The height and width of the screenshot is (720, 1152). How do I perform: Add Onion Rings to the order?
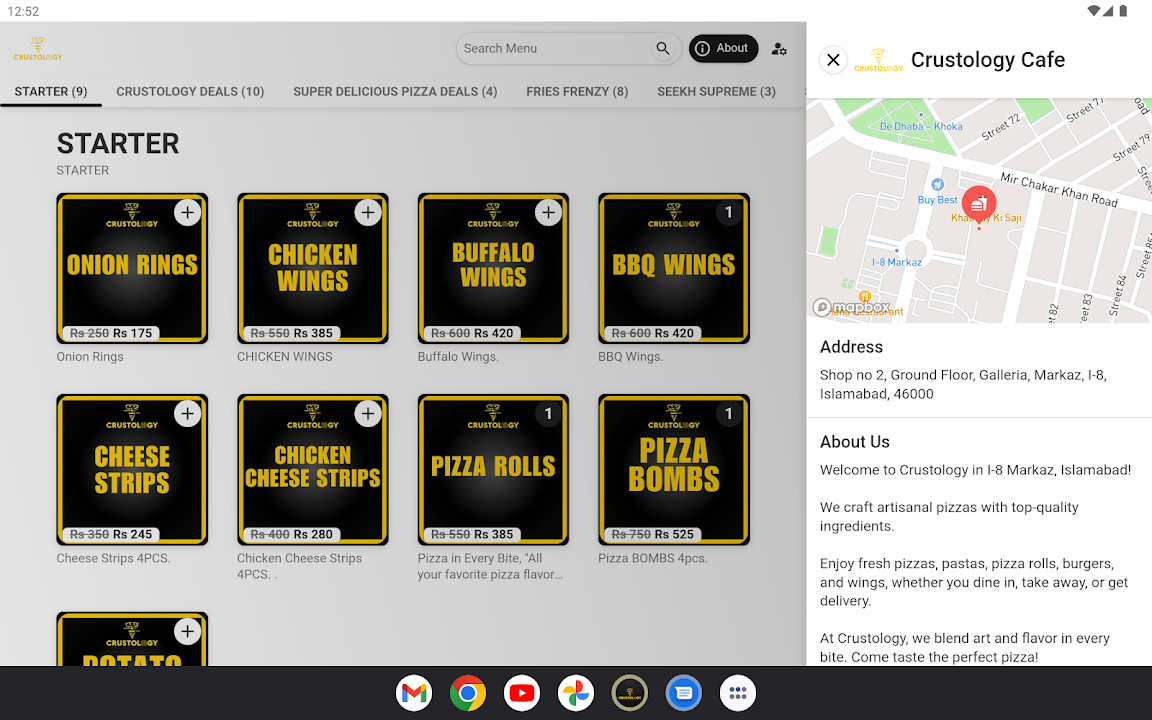(x=187, y=212)
